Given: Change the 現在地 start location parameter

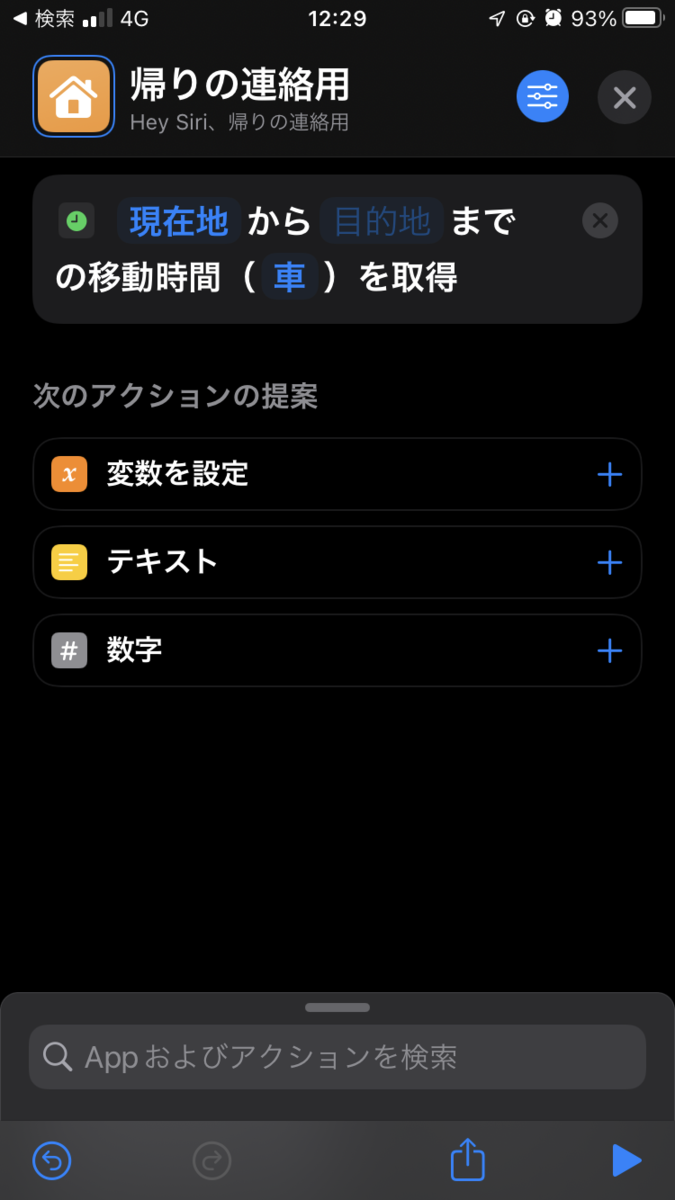Looking at the screenshot, I should coord(179,221).
